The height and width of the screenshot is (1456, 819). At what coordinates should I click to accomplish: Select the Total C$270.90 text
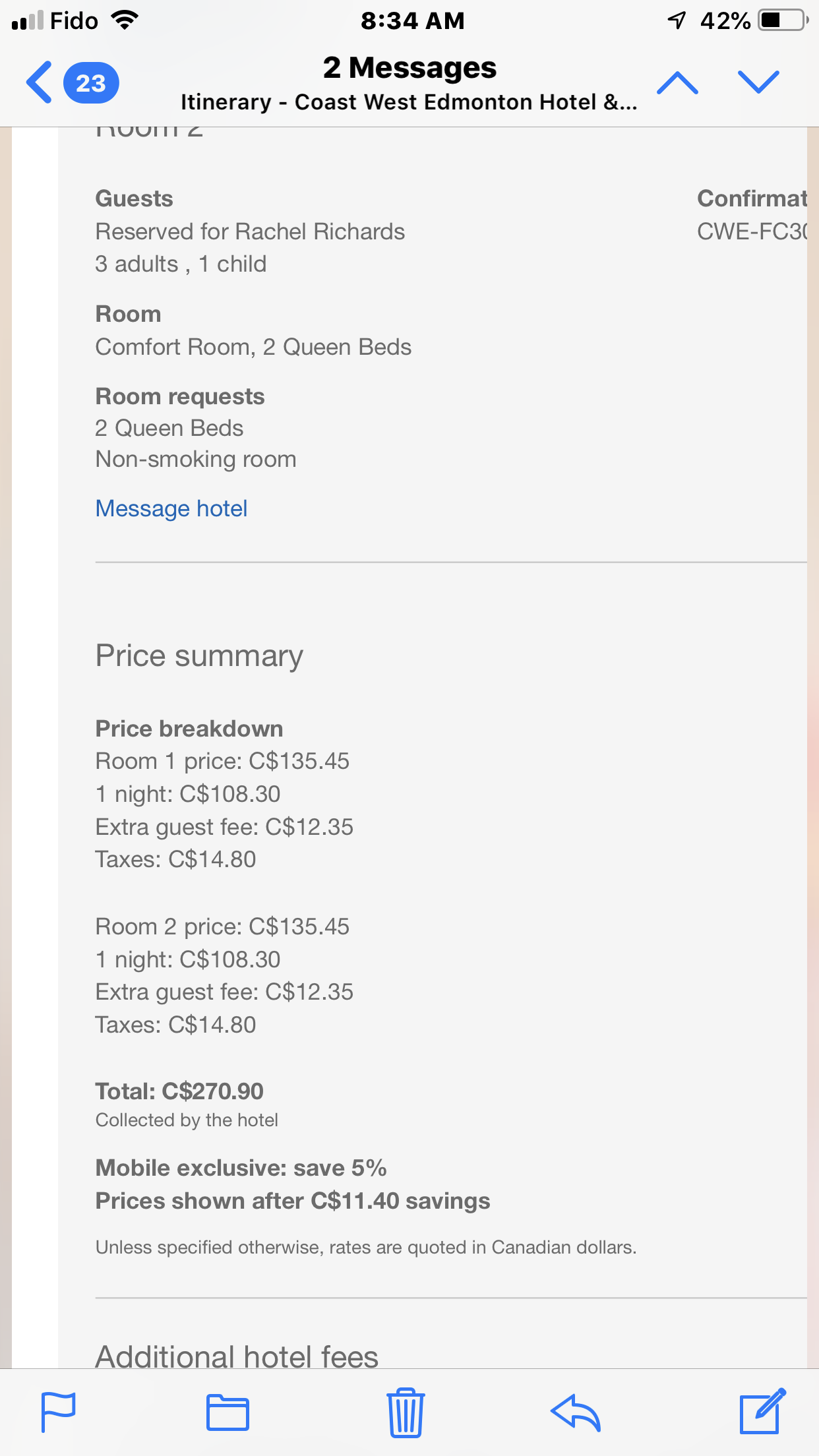[x=178, y=1091]
